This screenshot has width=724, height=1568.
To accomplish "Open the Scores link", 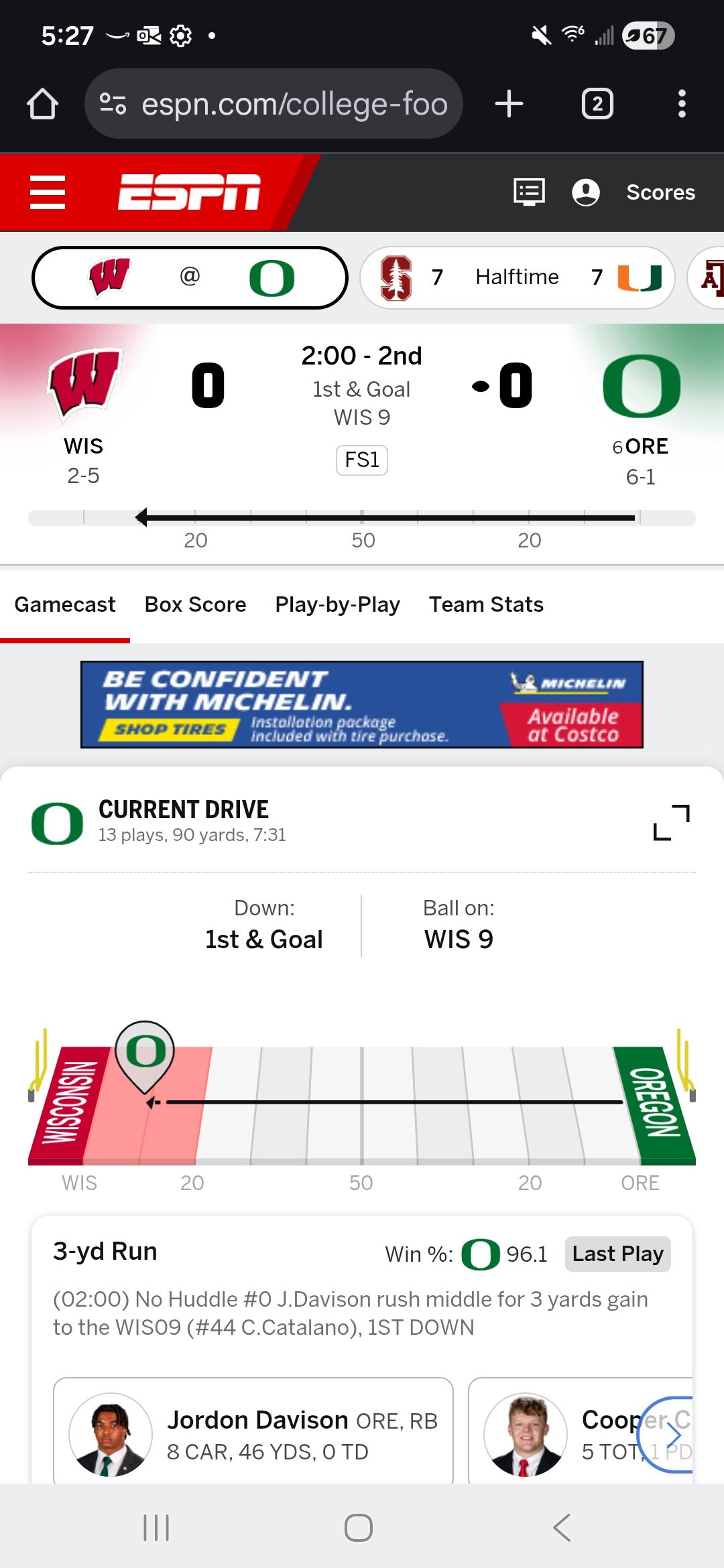I will (660, 192).
